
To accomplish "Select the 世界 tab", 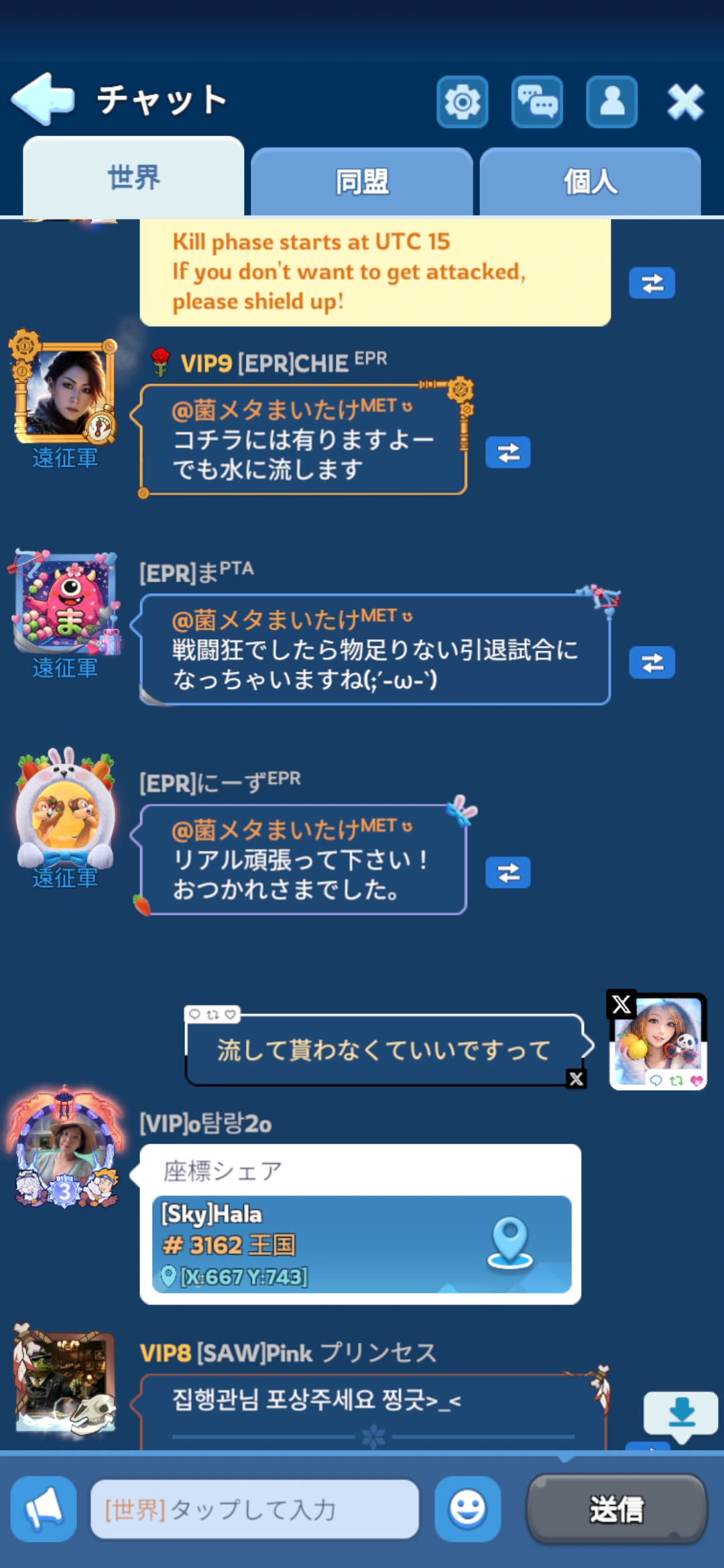I will pyautogui.click(x=133, y=178).
